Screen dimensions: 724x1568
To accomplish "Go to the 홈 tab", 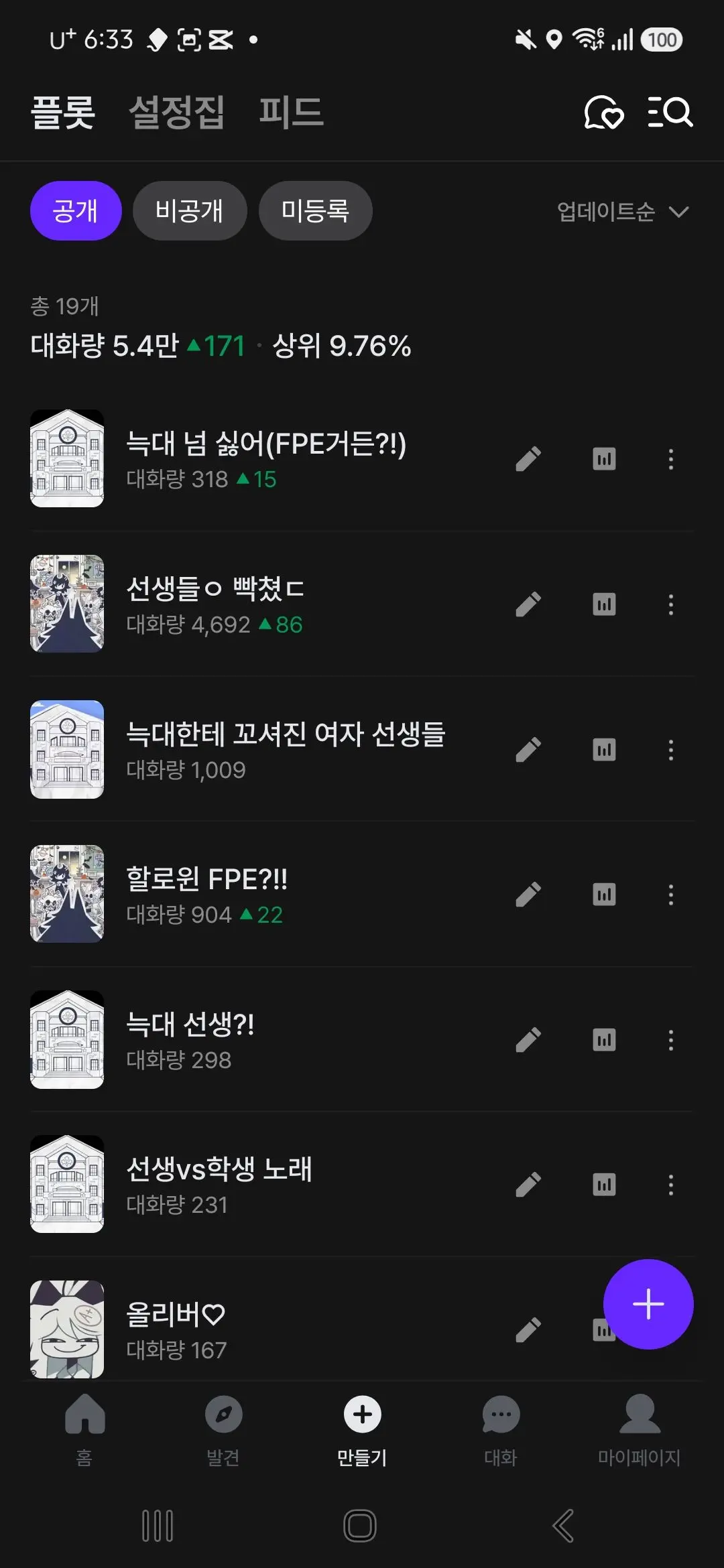I will 84,1427.
